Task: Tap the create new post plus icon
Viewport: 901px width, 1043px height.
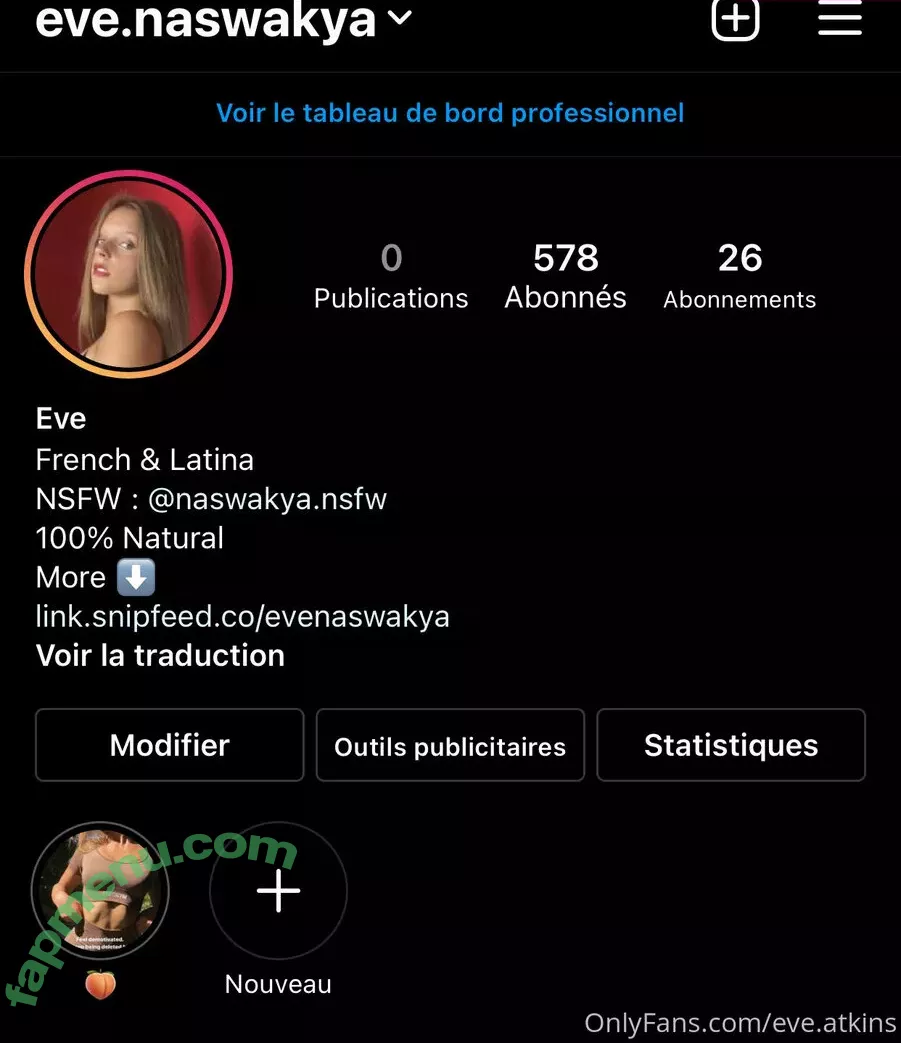Action: 735,18
